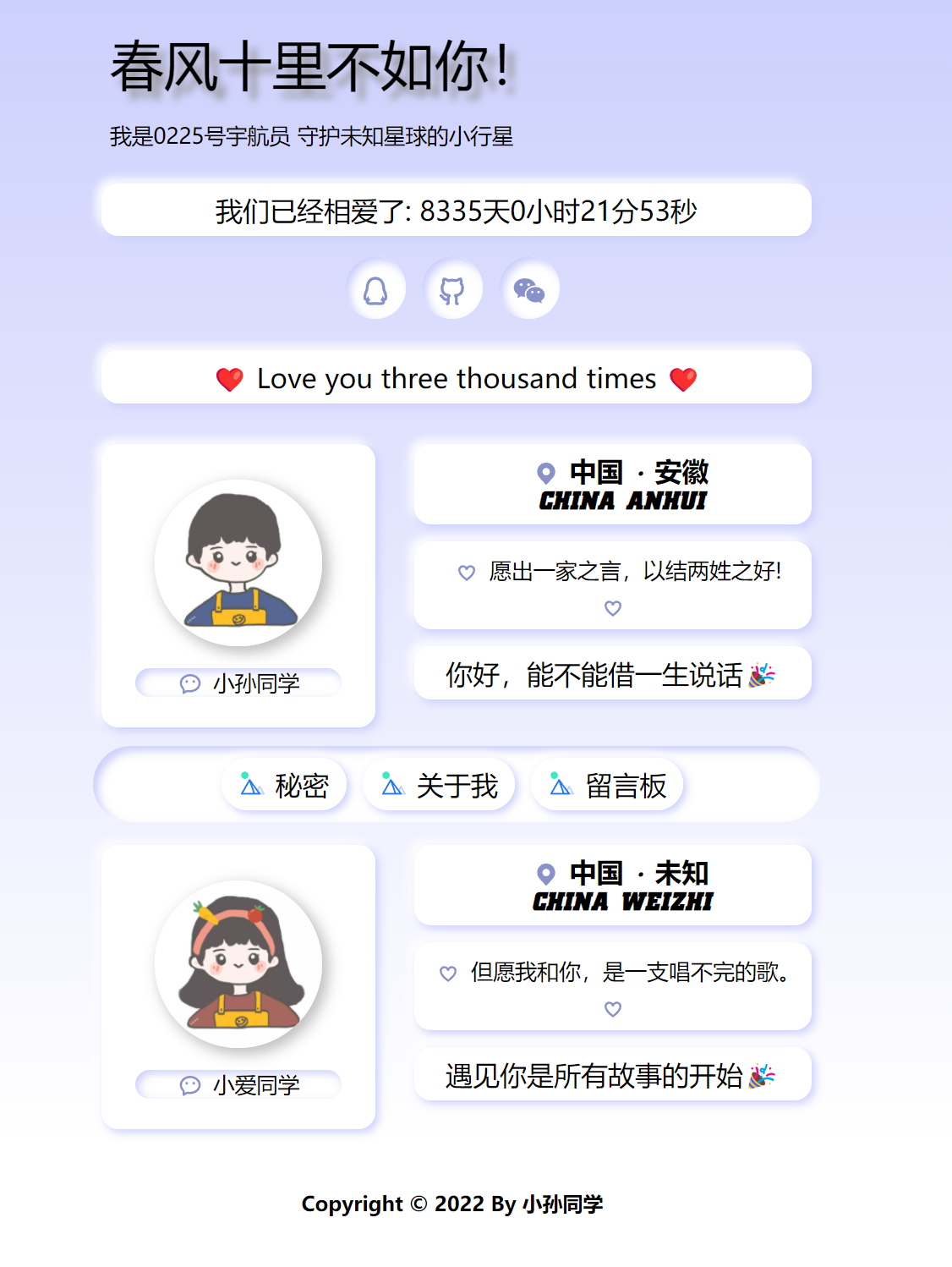Screen dimensions: 952x1267
Task: Open the 留言板 button
Action: [x=607, y=785]
